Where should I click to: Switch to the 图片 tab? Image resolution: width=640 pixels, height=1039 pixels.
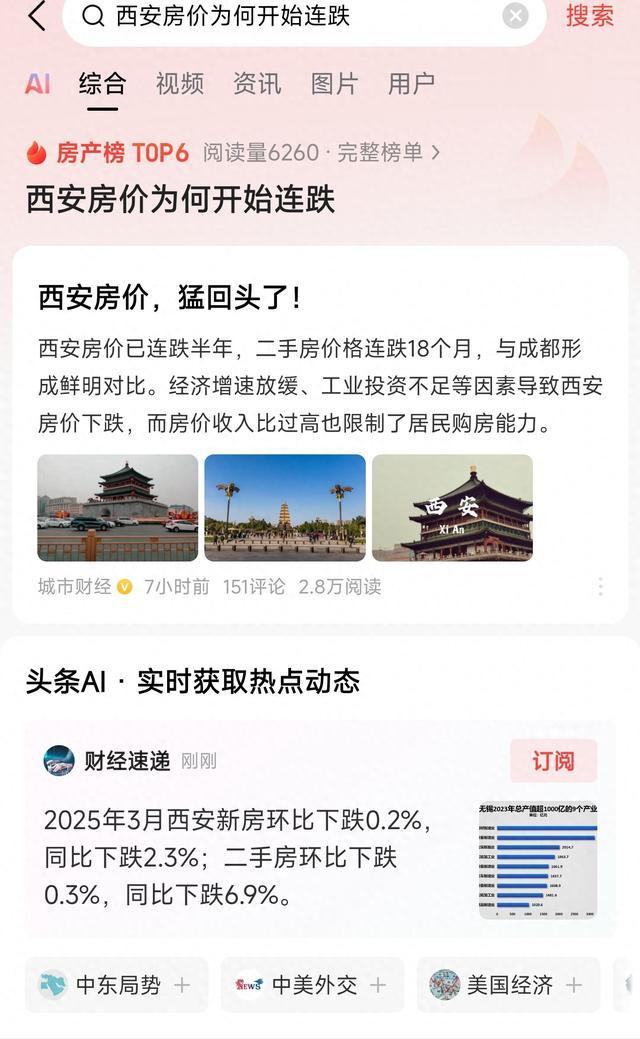pos(335,84)
